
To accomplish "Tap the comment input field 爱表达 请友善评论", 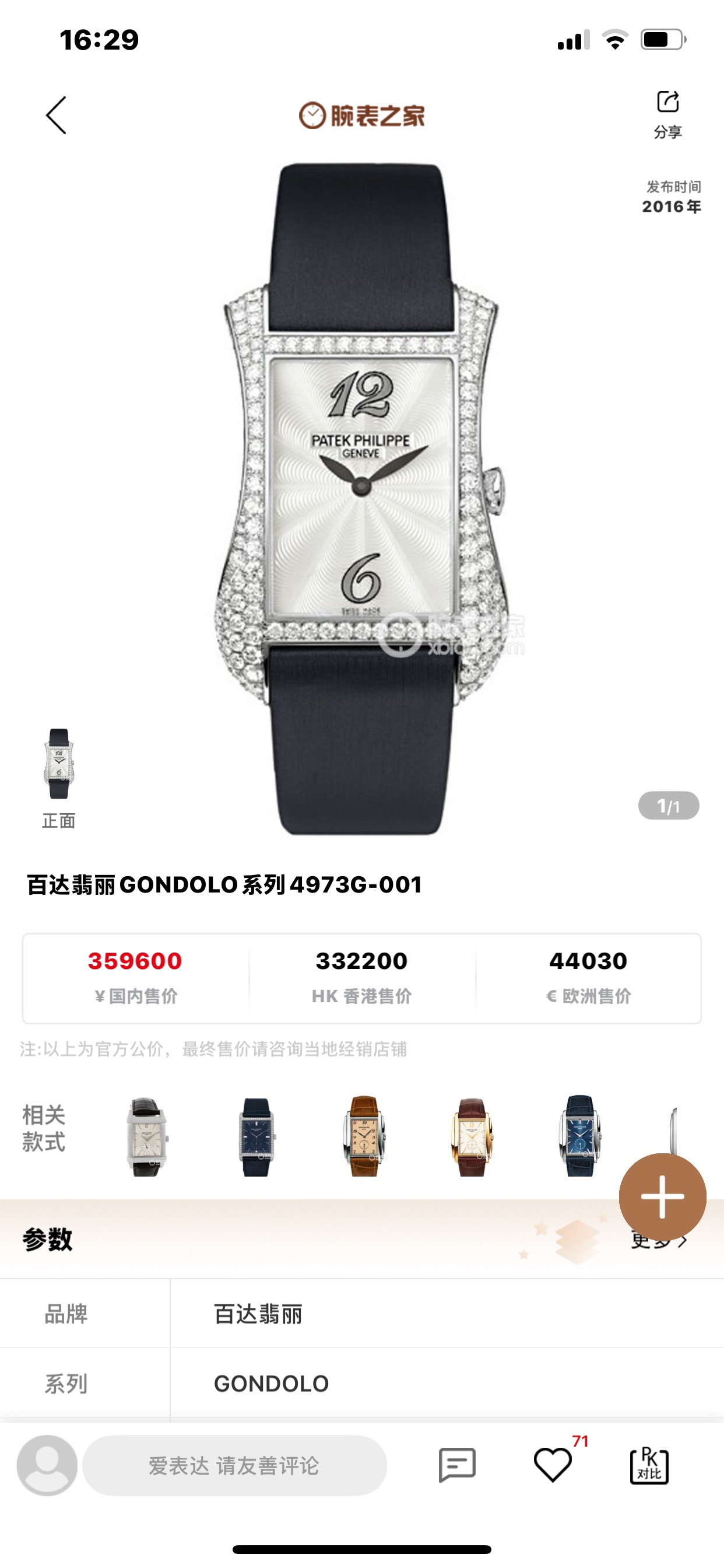I will [x=234, y=1466].
